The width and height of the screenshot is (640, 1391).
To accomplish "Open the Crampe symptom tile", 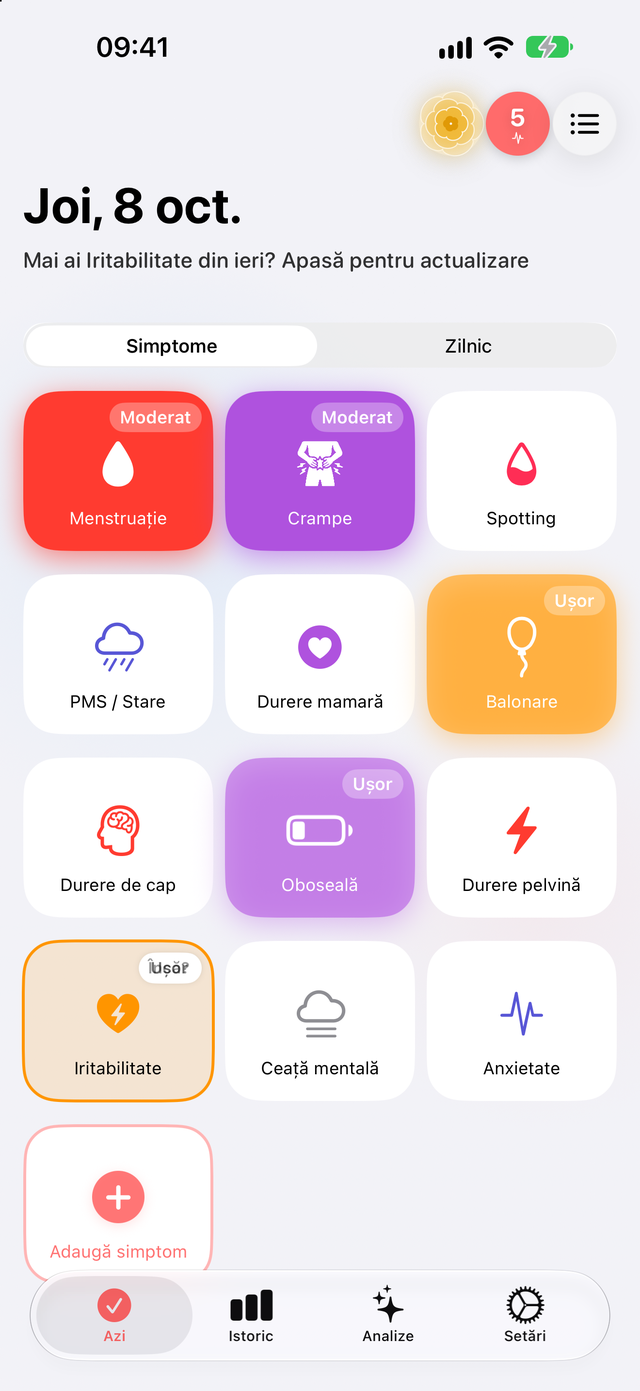I will (320, 470).
